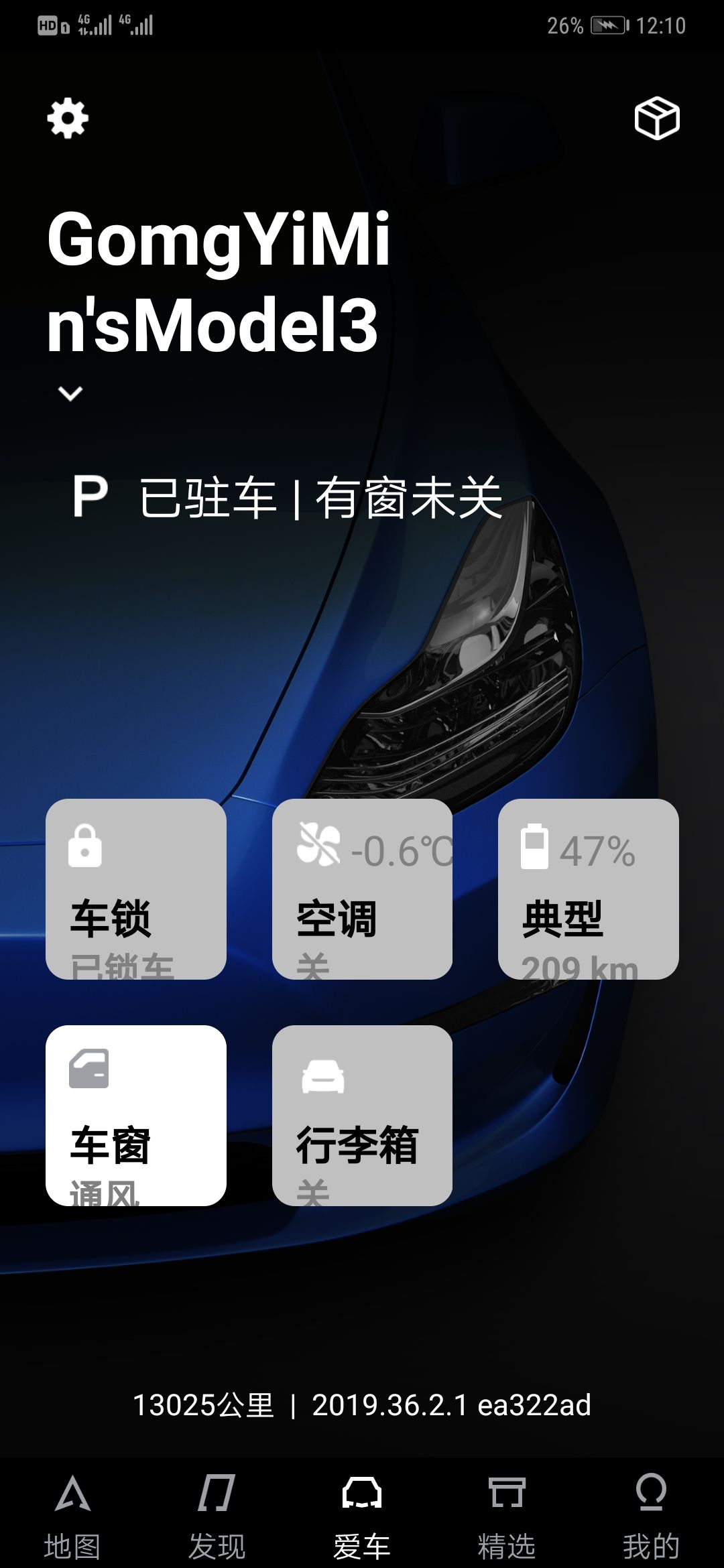Viewport: 724px width, 1568px height.
Task: Expand the vehicle name chevron below GomgYiMin'sModel3
Action: pyautogui.click(x=70, y=395)
